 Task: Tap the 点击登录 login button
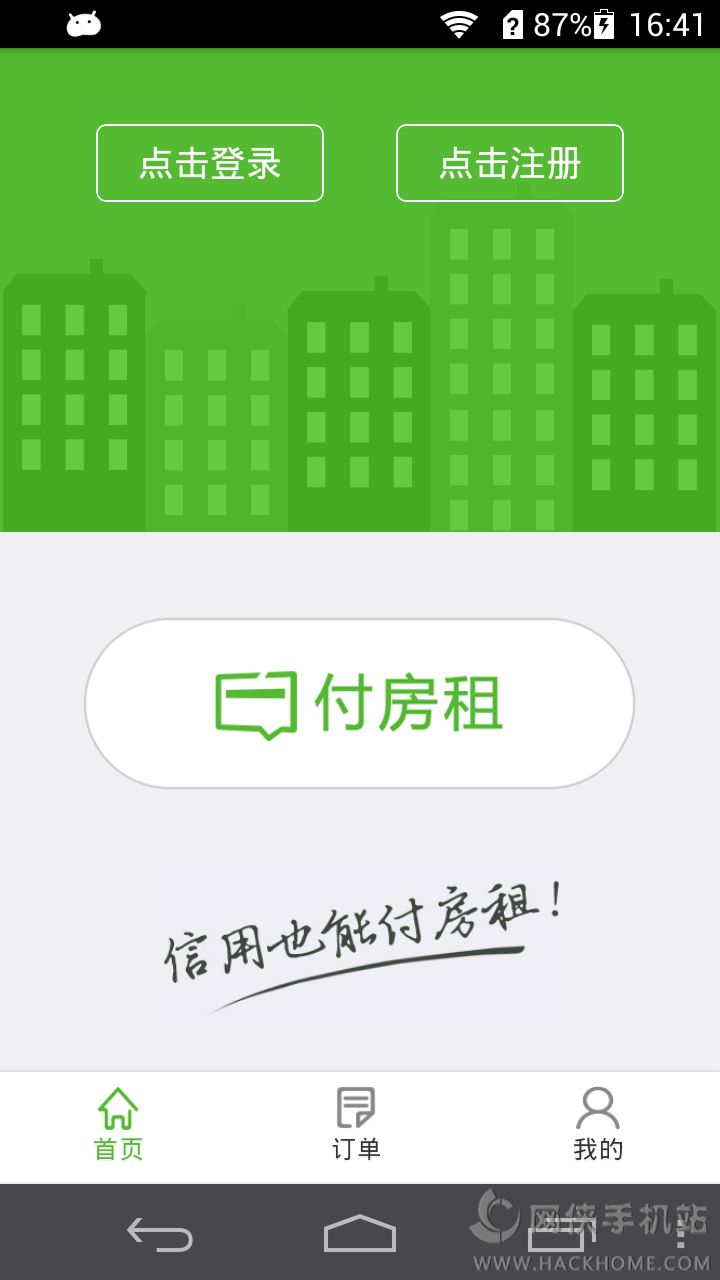210,163
